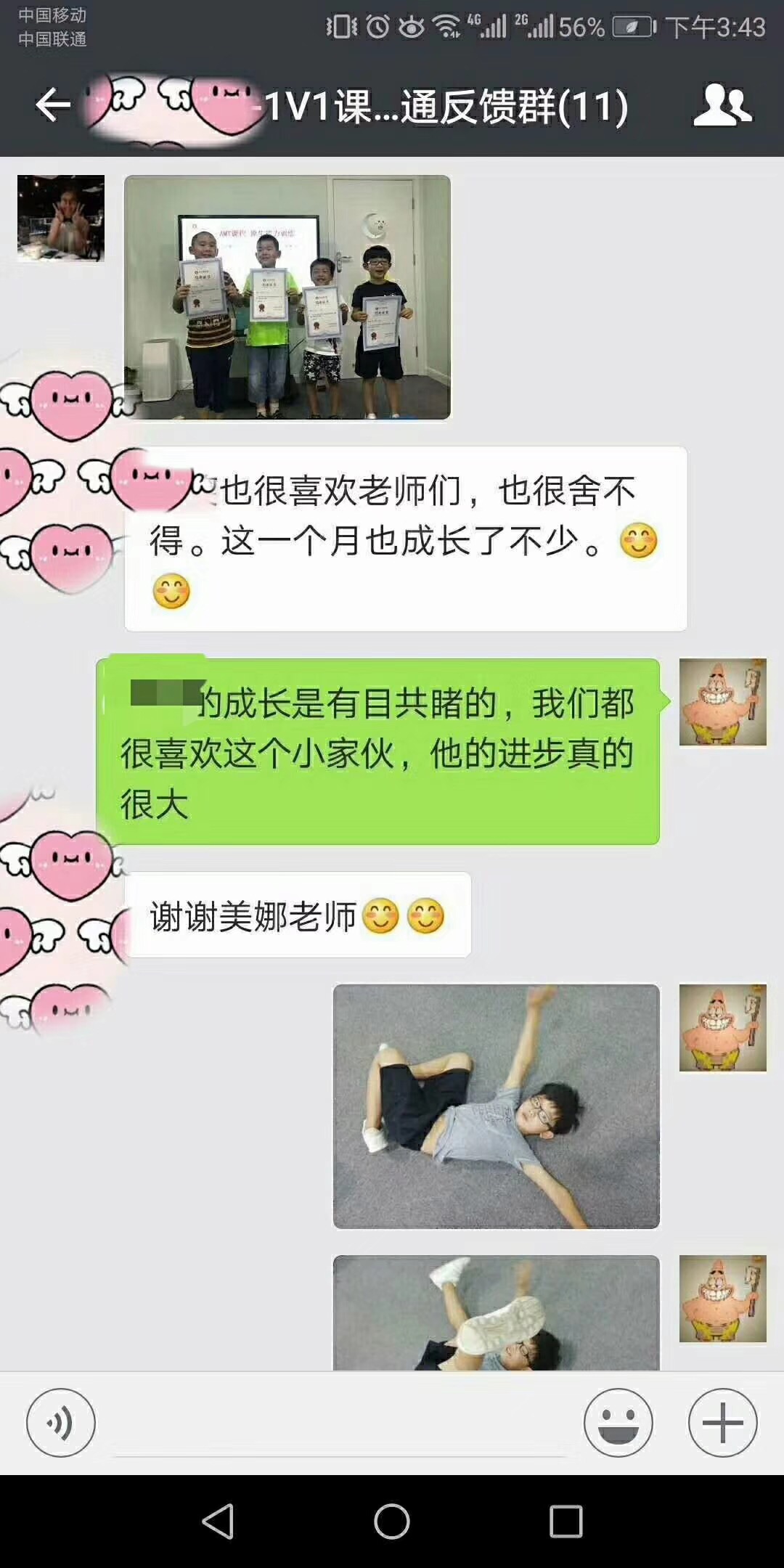Open the partially visible bottom photo
784x1568 pixels.
tap(496, 1314)
